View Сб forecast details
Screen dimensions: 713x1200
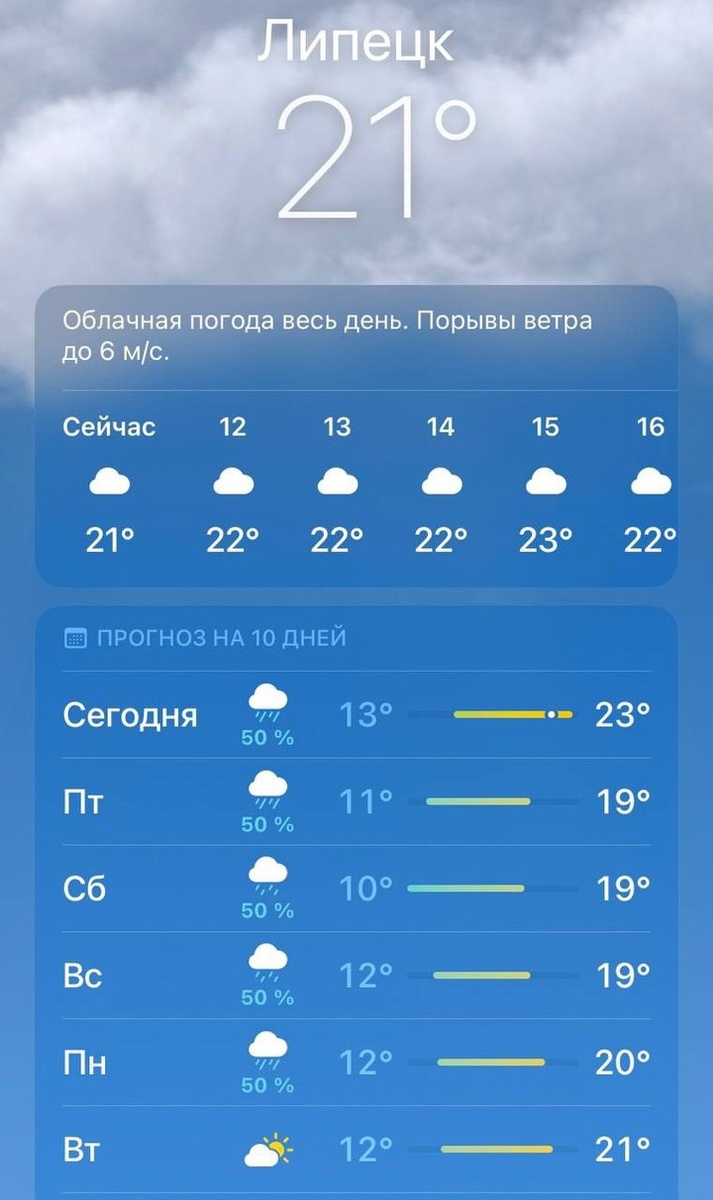(356, 888)
